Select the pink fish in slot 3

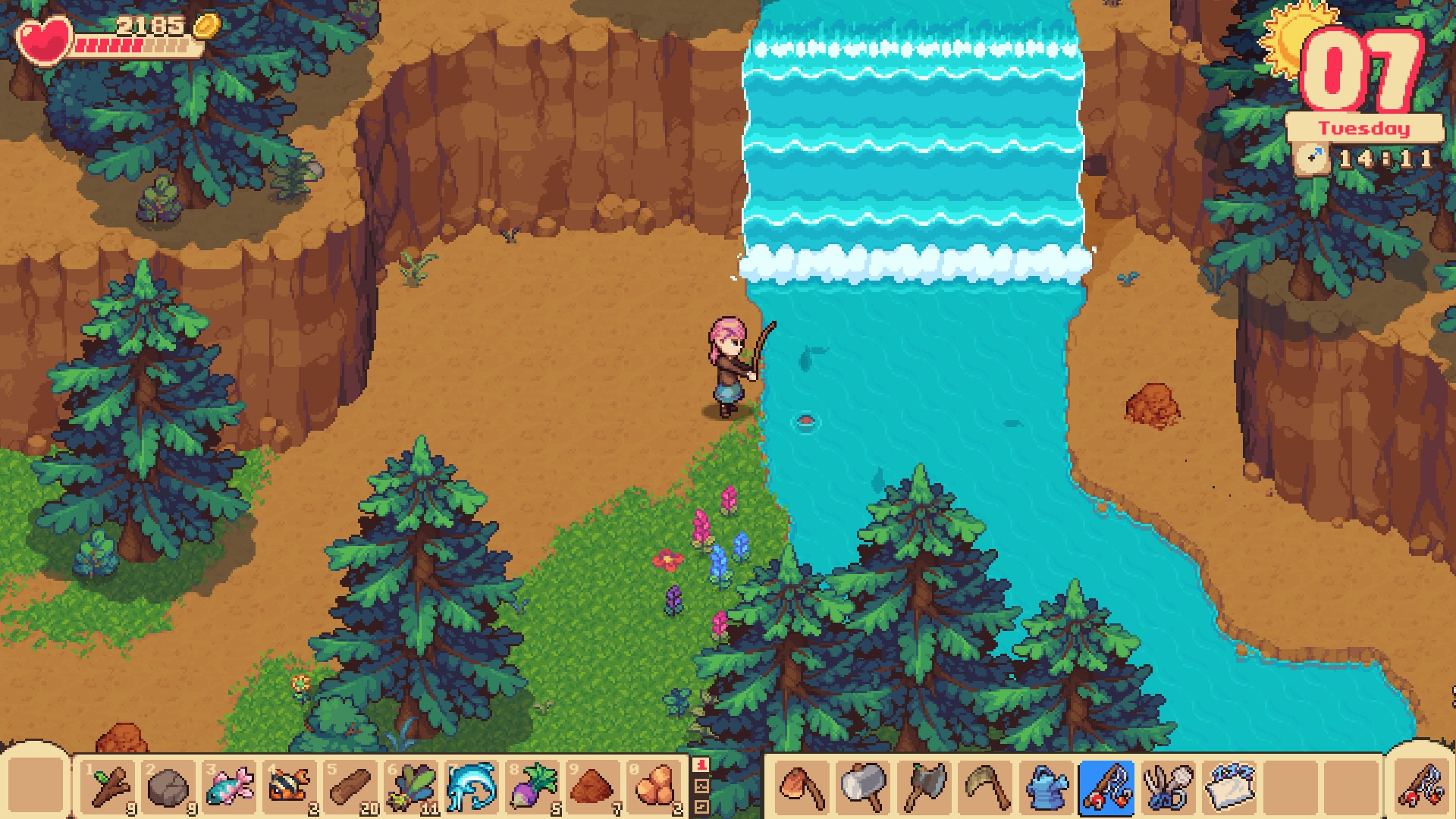(229, 787)
